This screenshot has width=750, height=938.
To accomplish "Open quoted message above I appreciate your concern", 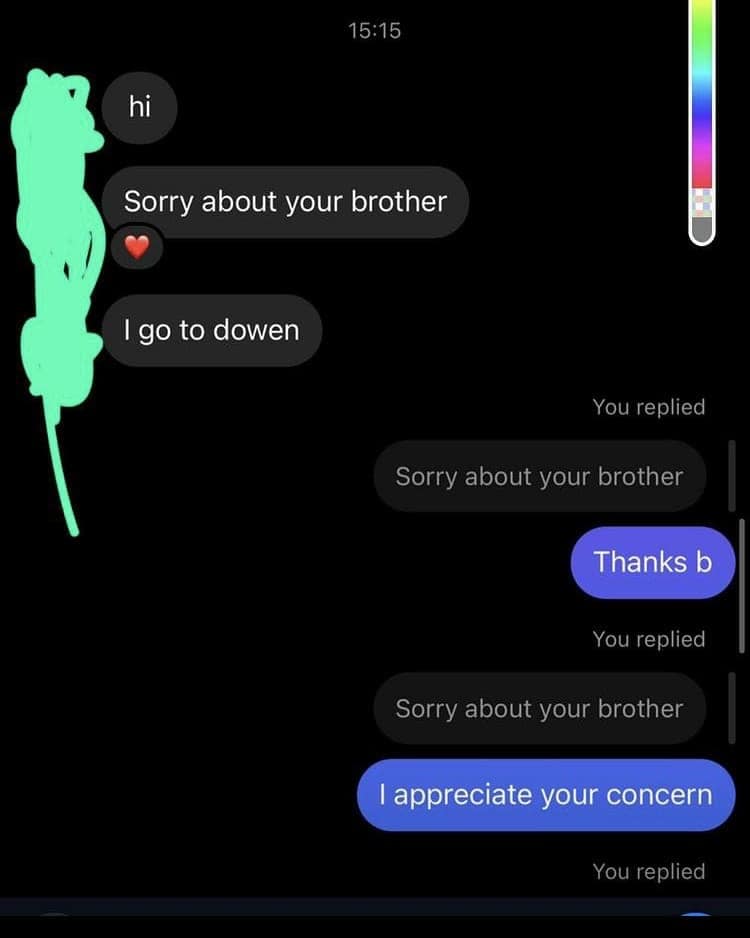I will [x=539, y=709].
